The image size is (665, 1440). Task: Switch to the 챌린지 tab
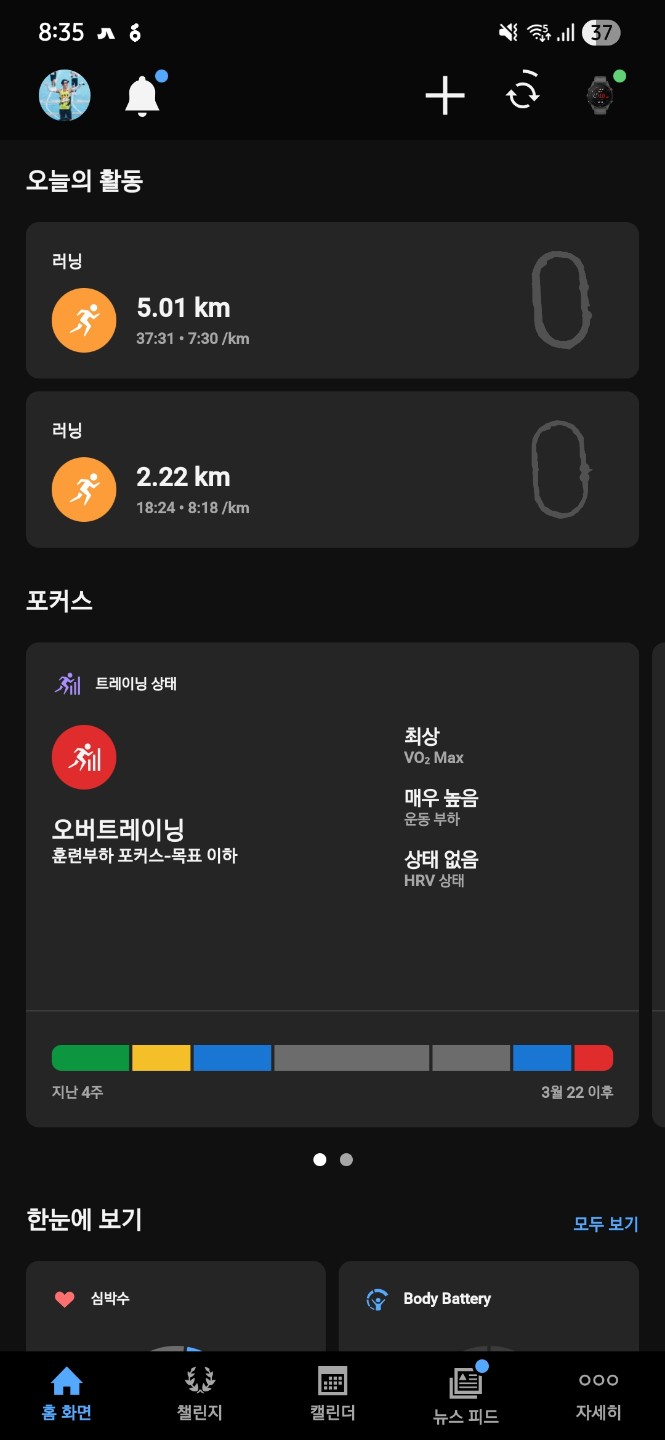point(199,1394)
